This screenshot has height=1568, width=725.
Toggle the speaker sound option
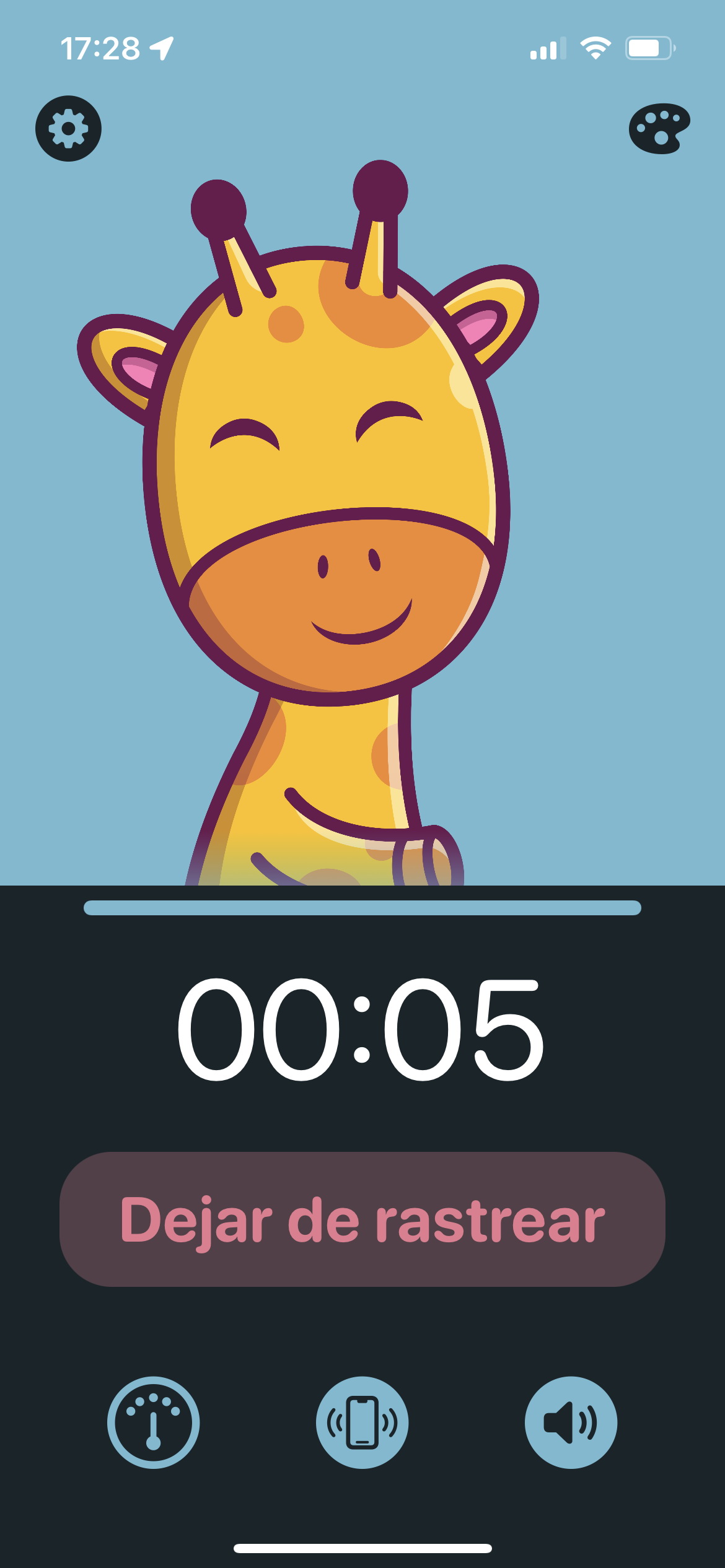571,1422
